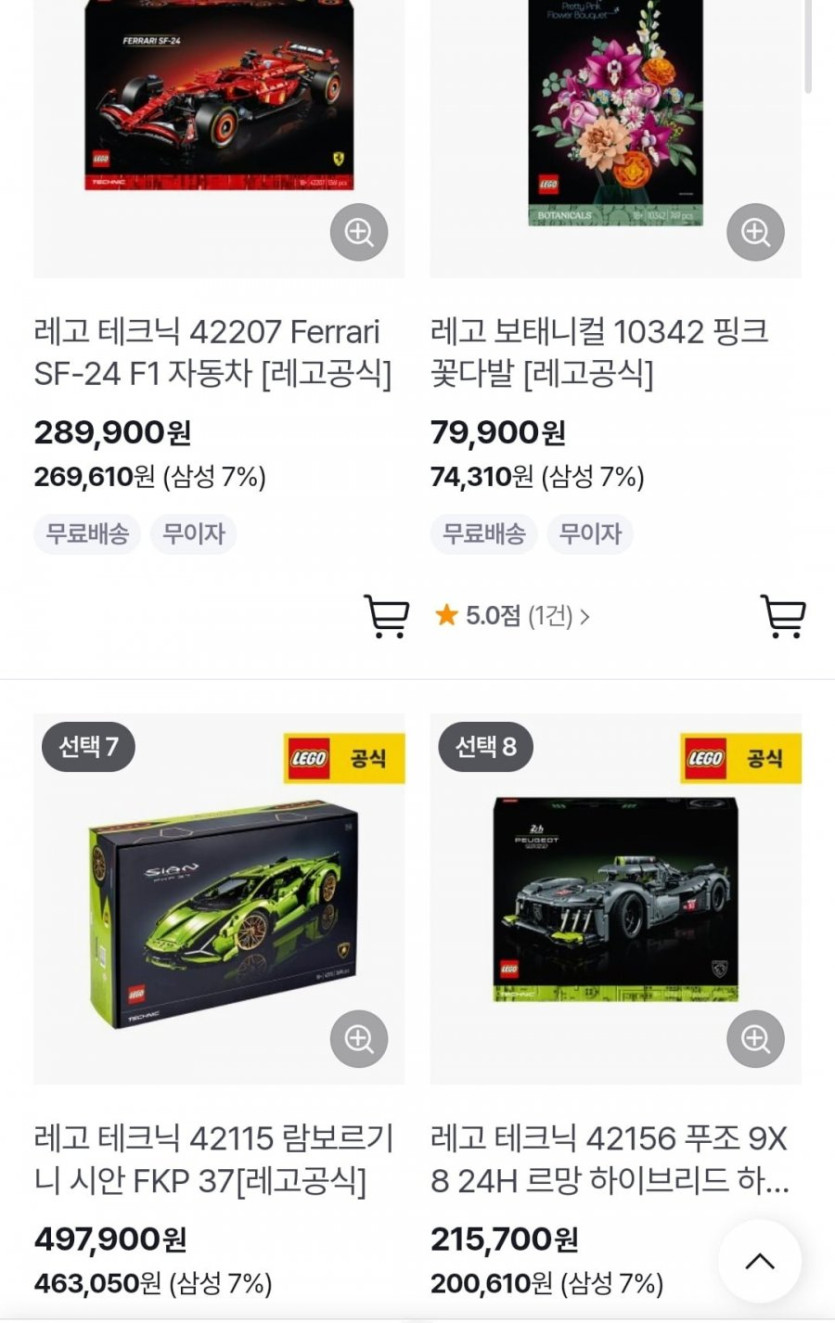
Task: View the 푸조 9X8 24H 르망 product
Action: pos(609,1159)
